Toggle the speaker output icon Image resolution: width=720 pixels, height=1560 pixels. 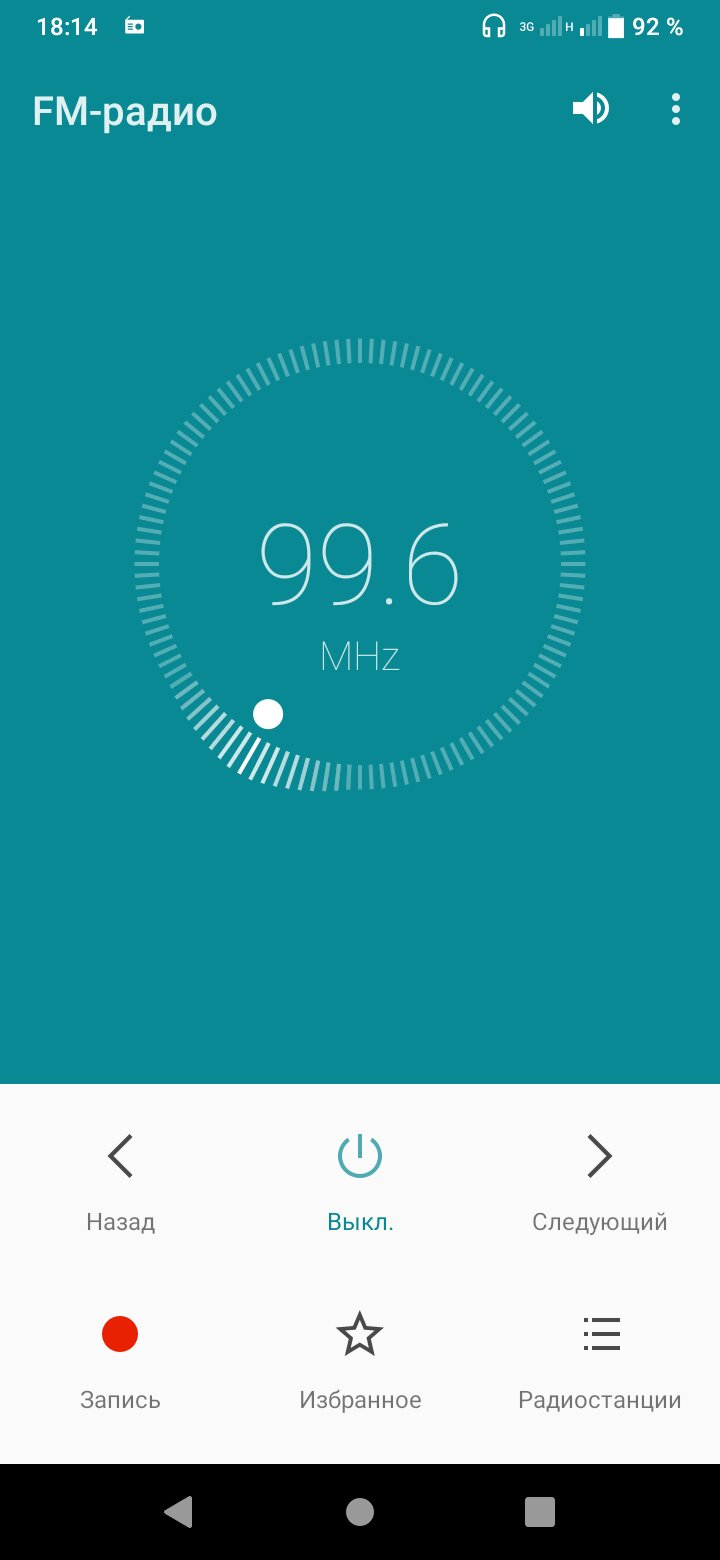(x=591, y=109)
